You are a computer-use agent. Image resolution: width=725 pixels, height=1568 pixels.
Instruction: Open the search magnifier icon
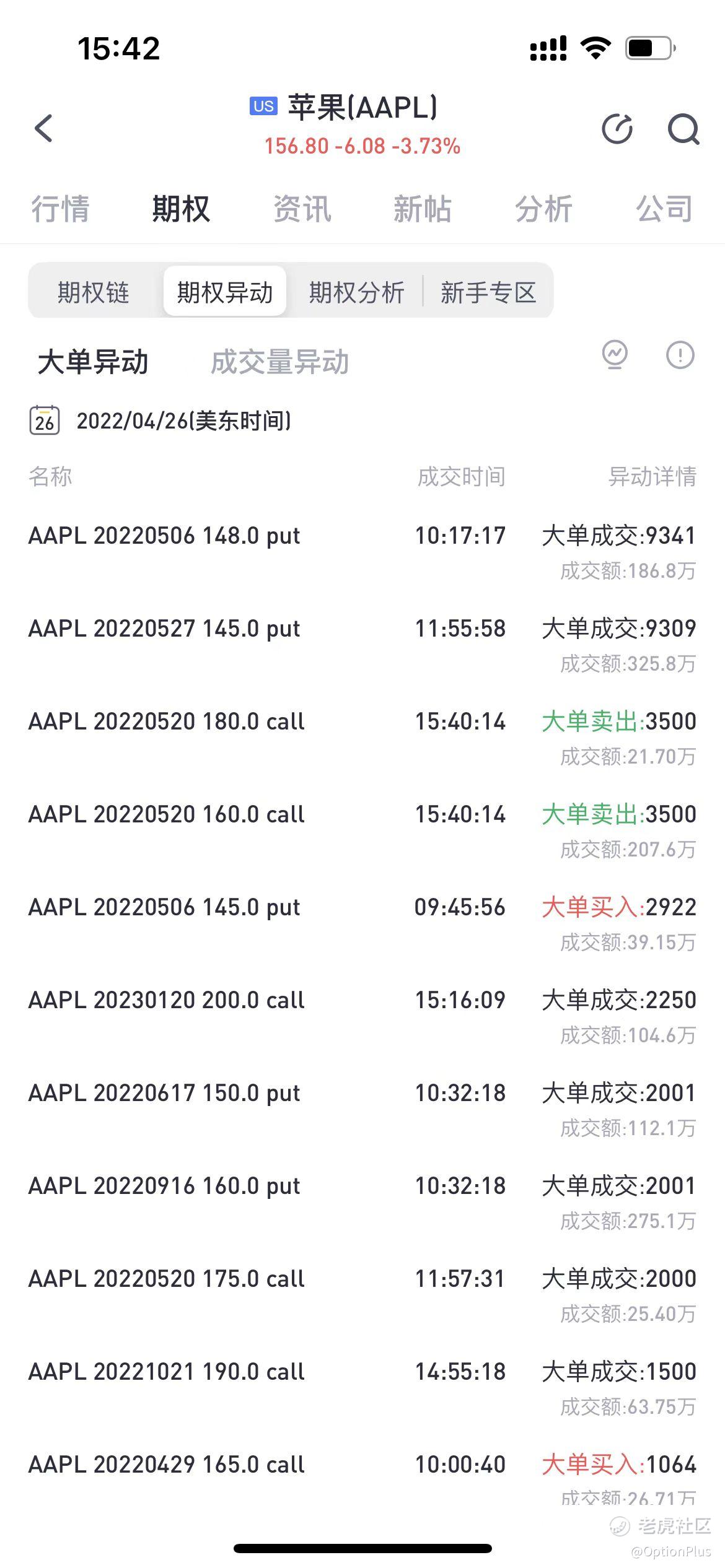pos(683,129)
